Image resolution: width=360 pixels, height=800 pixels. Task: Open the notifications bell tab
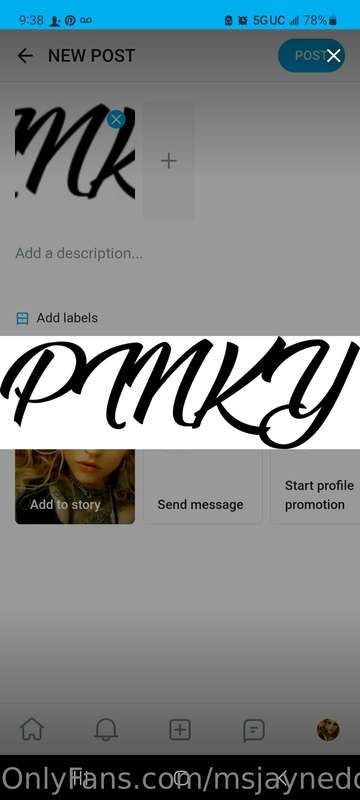point(106,730)
